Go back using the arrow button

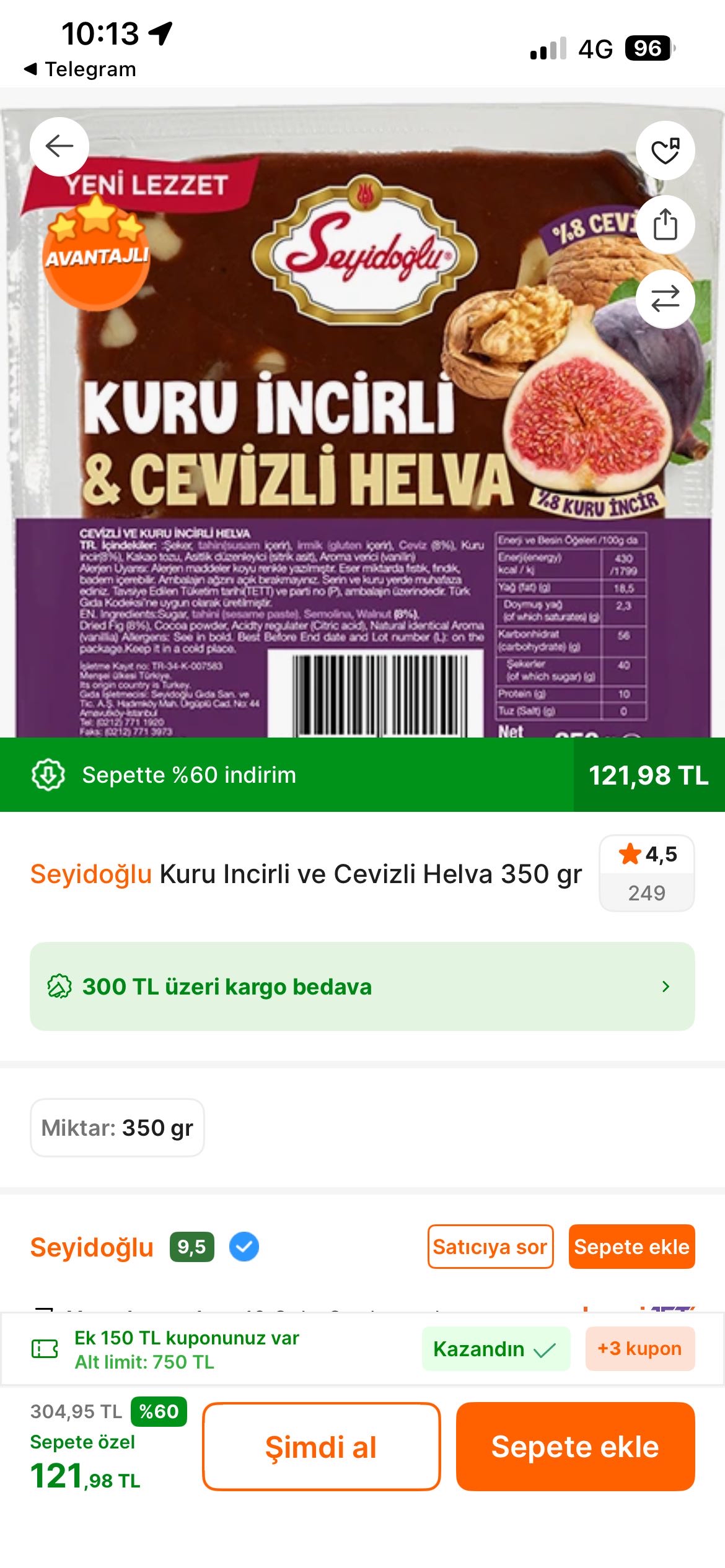click(59, 146)
